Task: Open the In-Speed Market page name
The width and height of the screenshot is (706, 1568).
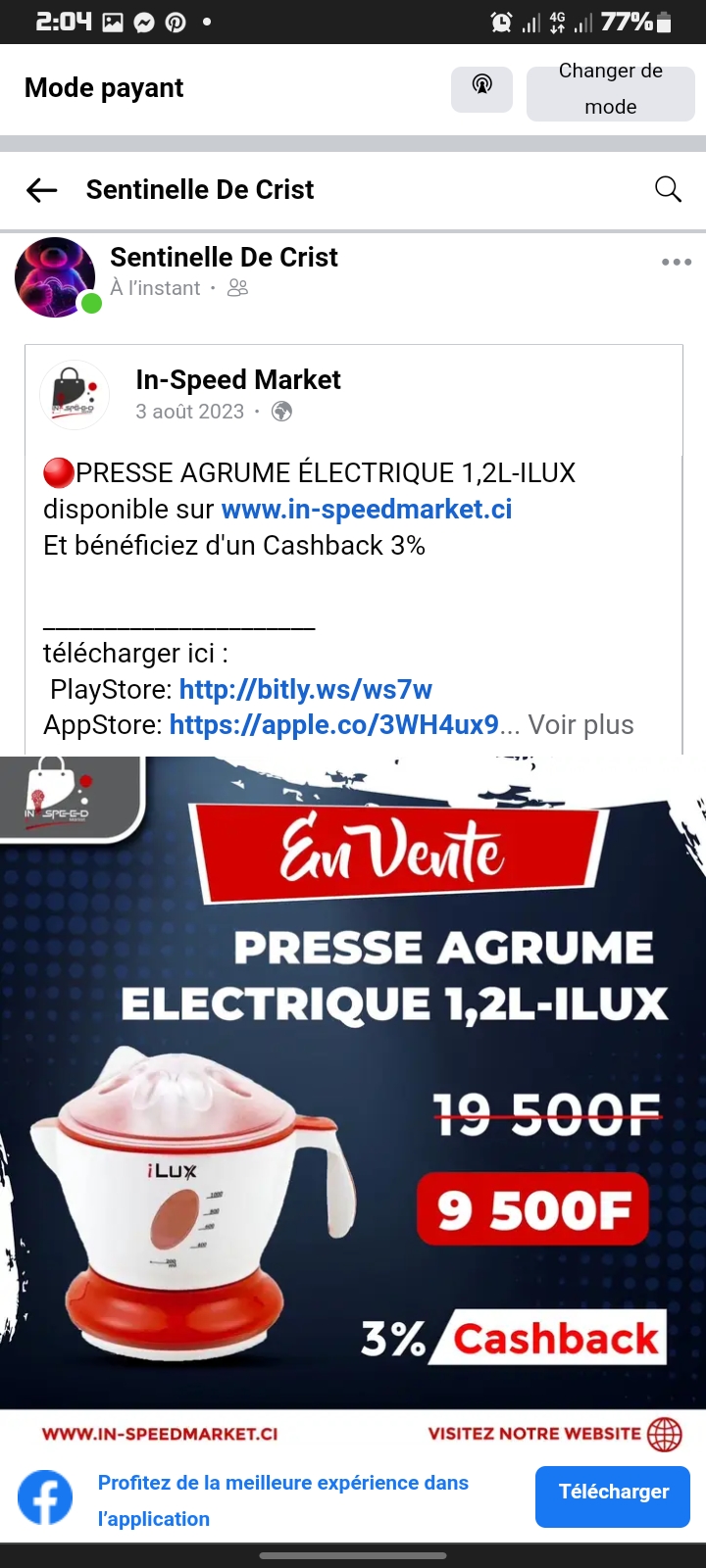Action: (238, 380)
